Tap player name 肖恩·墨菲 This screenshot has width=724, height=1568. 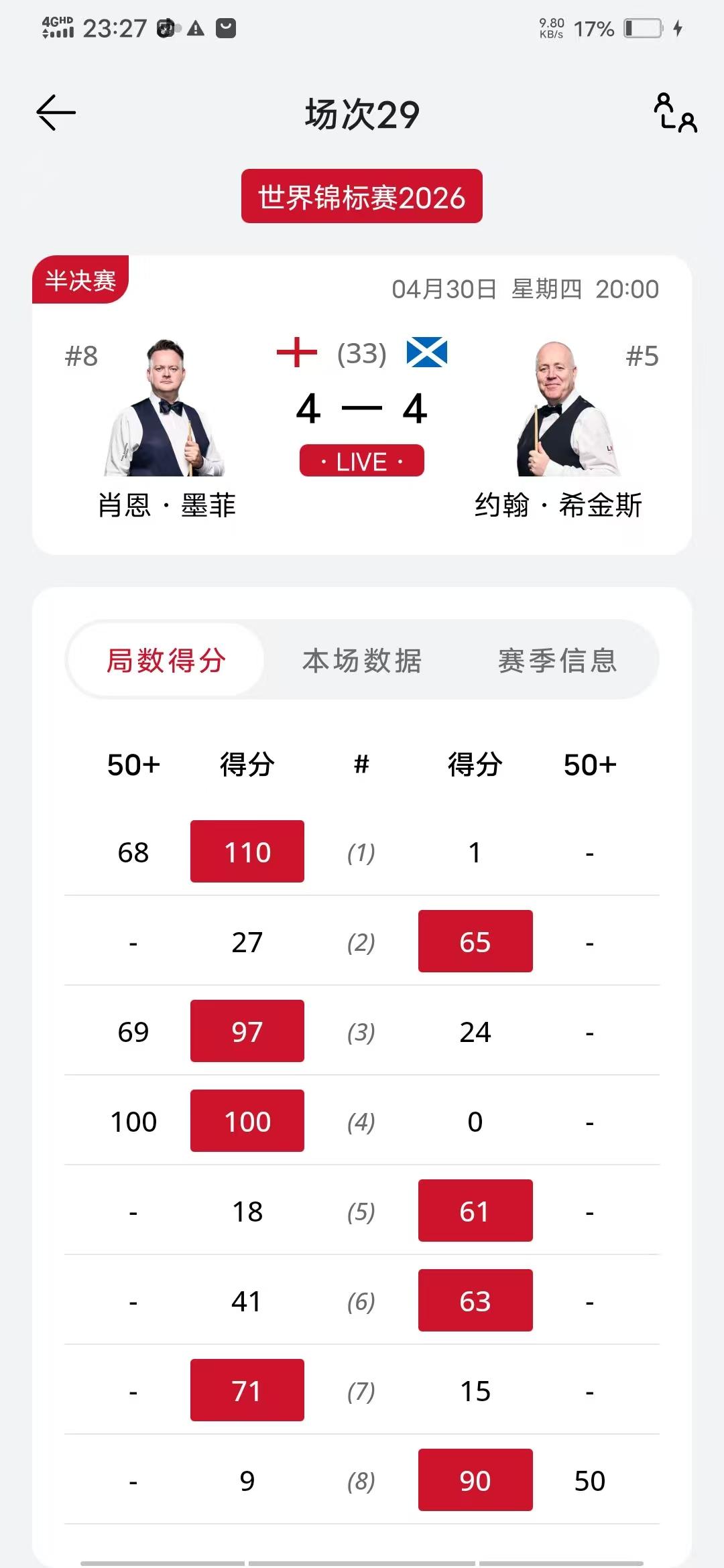166,508
